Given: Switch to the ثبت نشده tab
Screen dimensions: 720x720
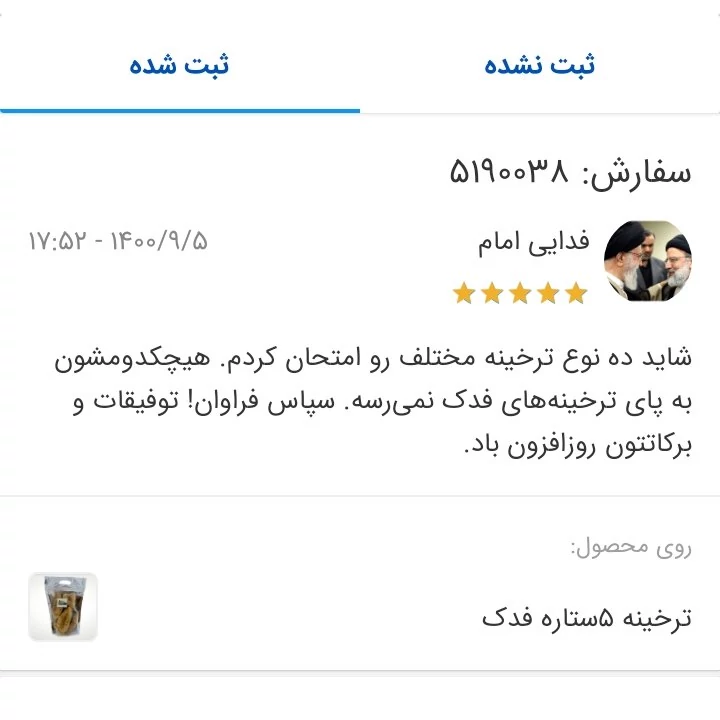Looking at the screenshot, I should pos(539,66).
